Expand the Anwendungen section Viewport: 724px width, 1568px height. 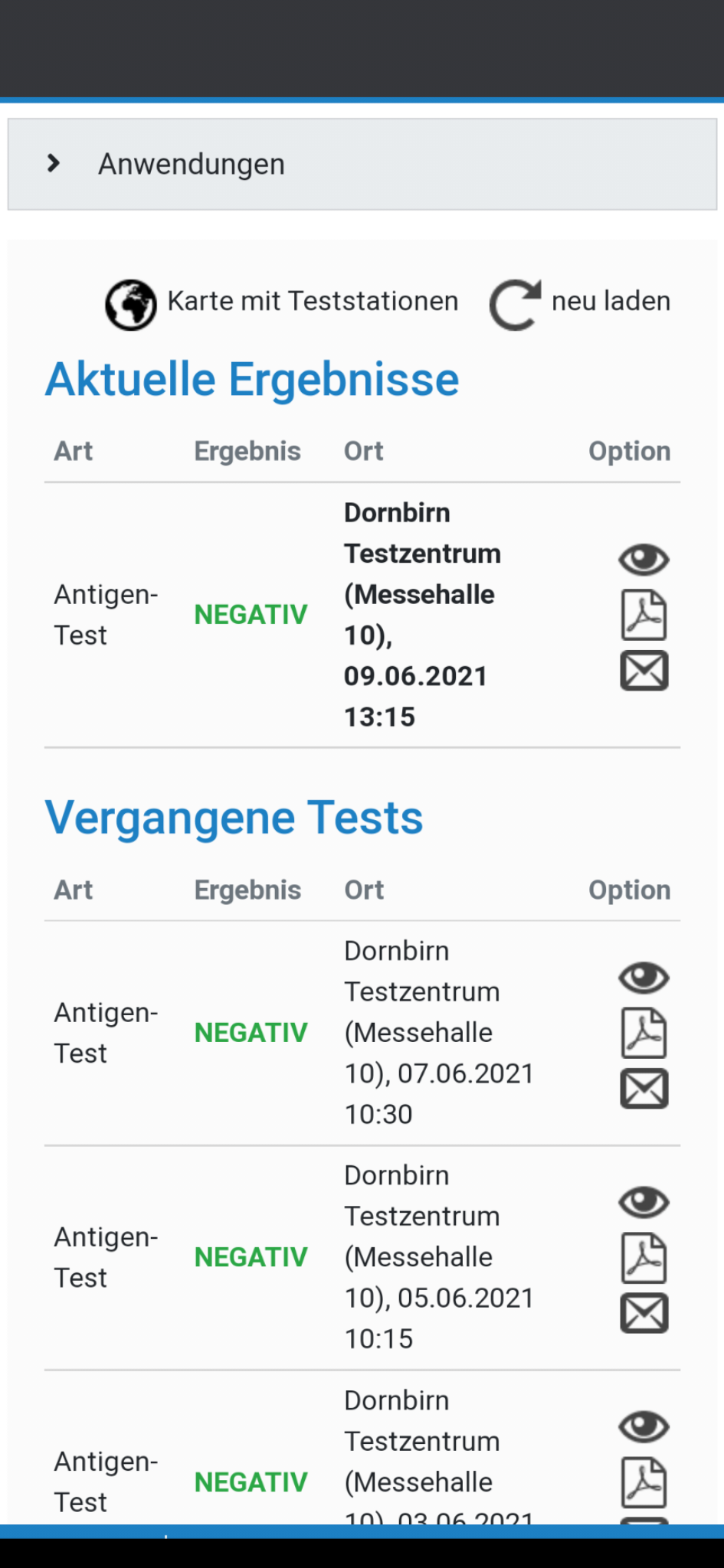362,164
